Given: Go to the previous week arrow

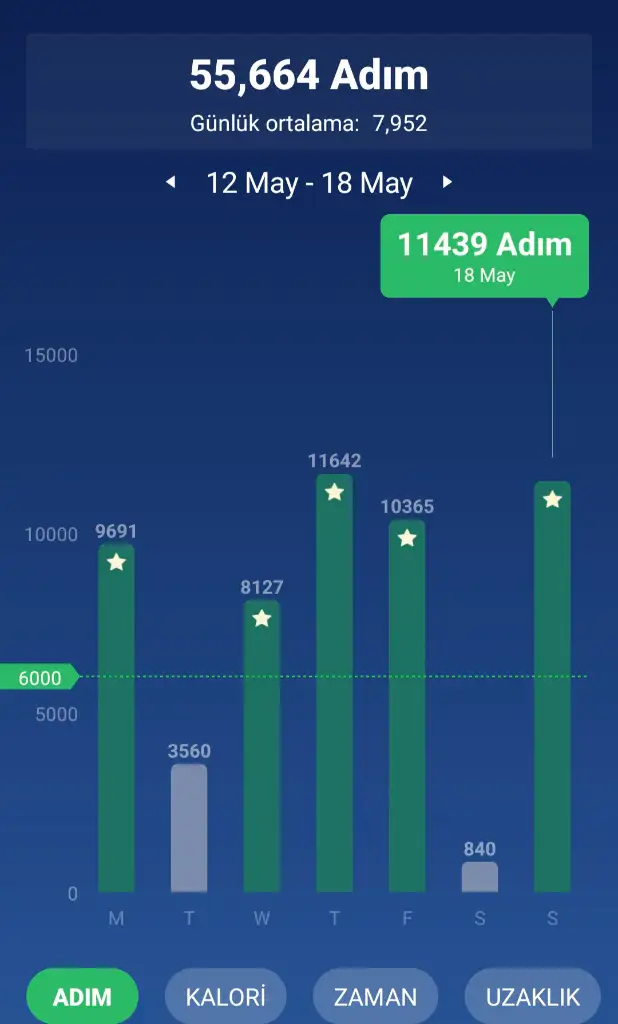Looking at the screenshot, I should pyautogui.click(x=171, y=182).
